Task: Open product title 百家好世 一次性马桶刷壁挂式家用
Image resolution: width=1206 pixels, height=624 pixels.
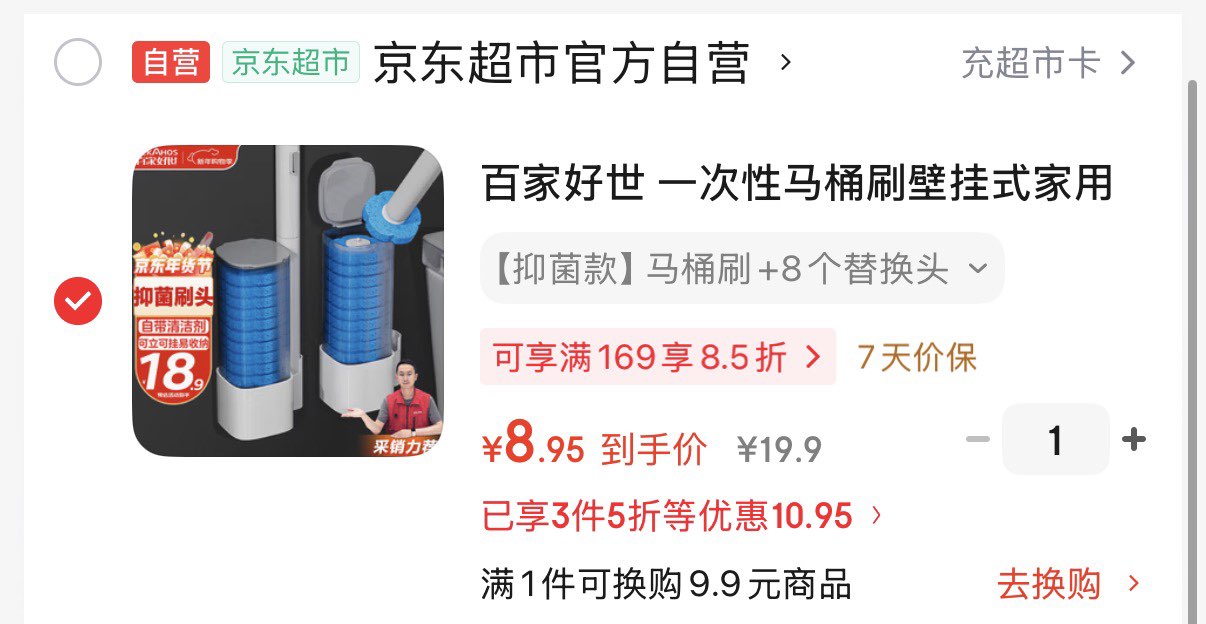Action: point(796,185)
